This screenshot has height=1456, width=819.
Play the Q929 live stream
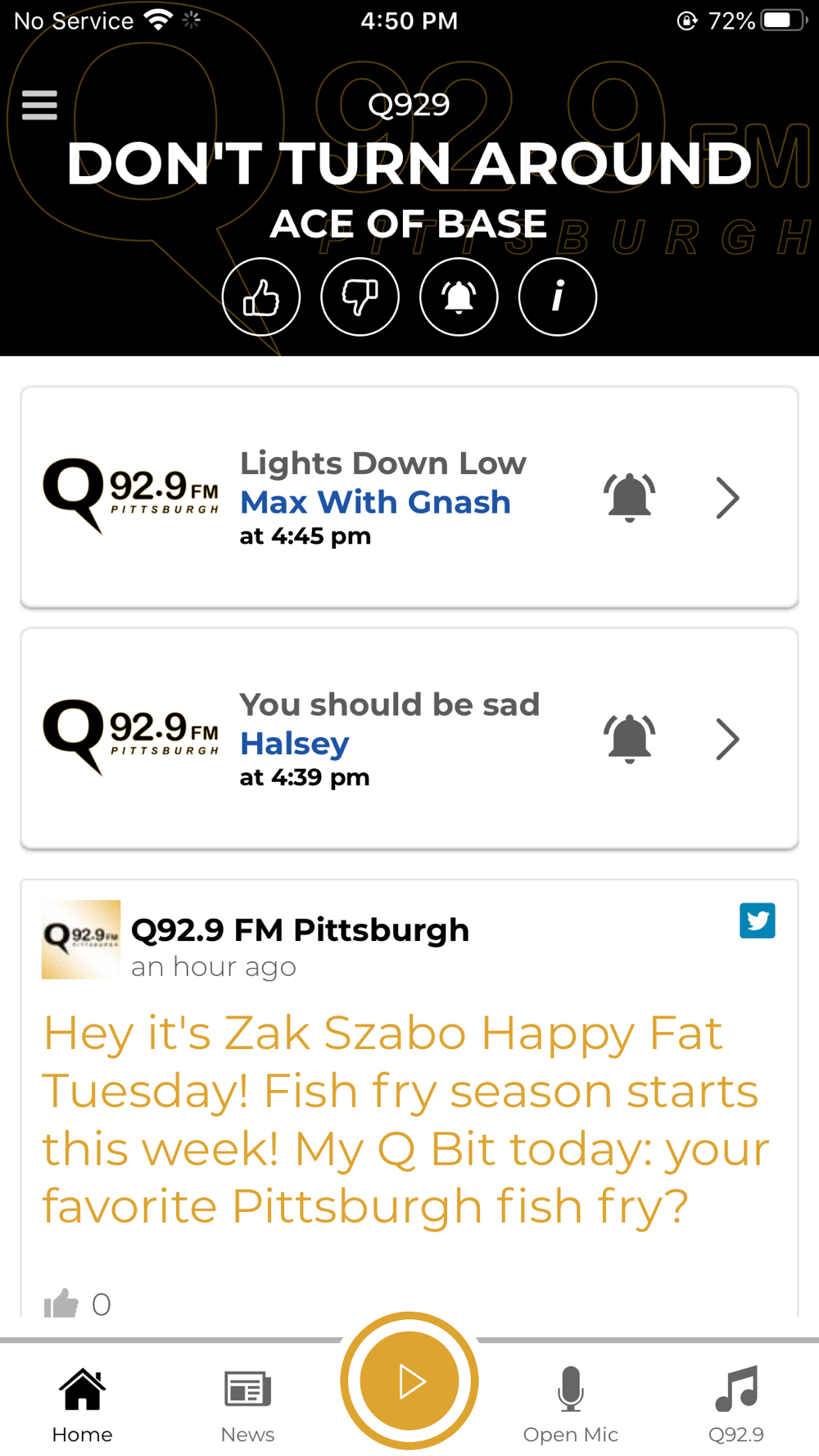[x=409, y=1381]
